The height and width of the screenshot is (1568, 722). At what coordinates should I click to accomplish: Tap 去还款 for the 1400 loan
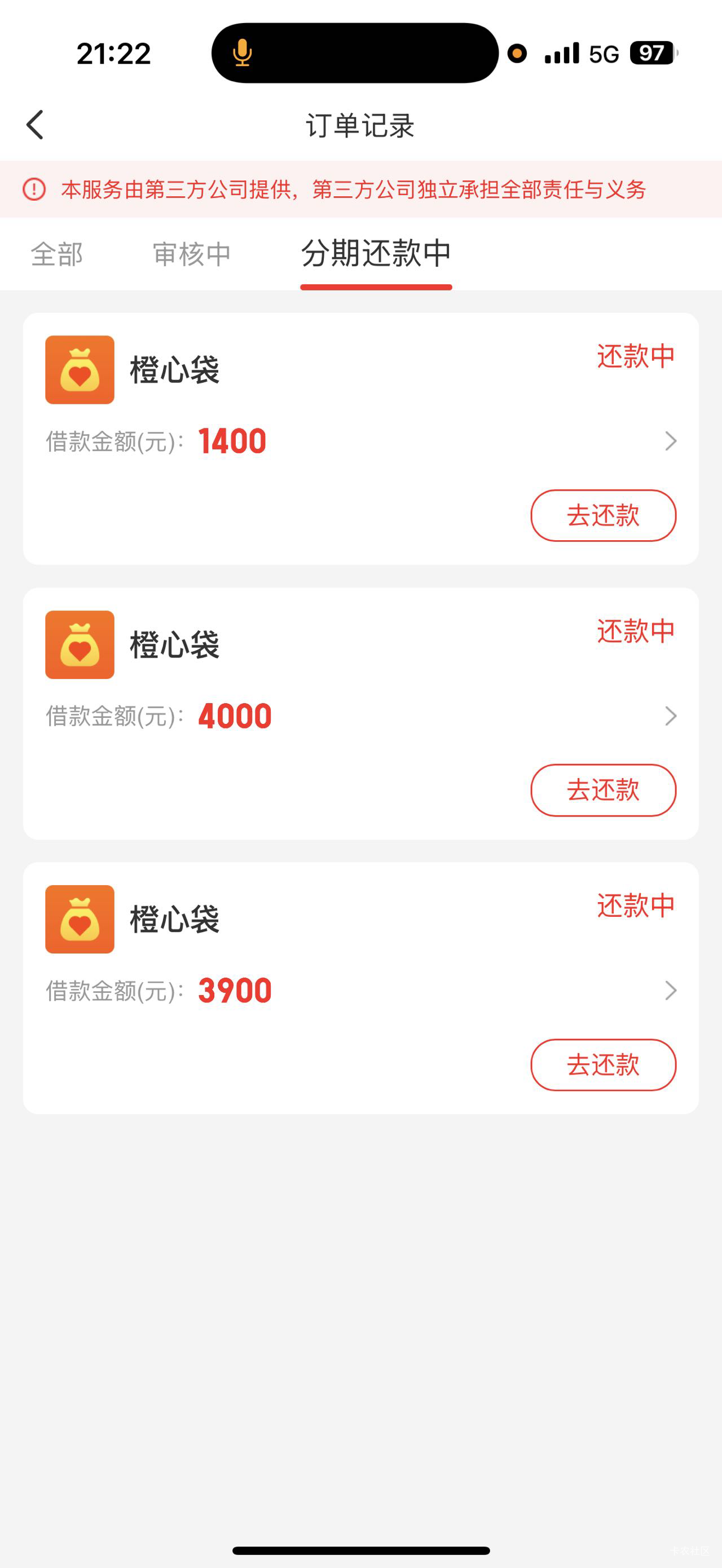(x=602, y=515)
